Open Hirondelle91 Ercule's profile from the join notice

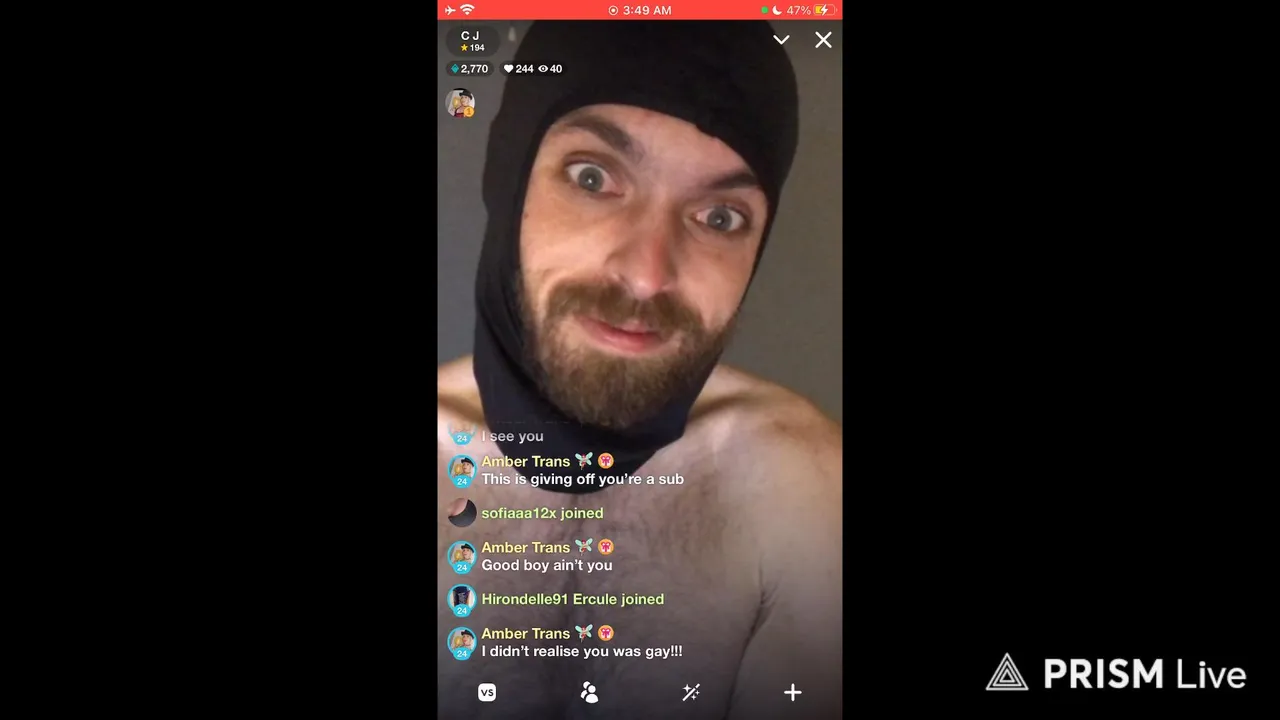(x=462, y=599)
